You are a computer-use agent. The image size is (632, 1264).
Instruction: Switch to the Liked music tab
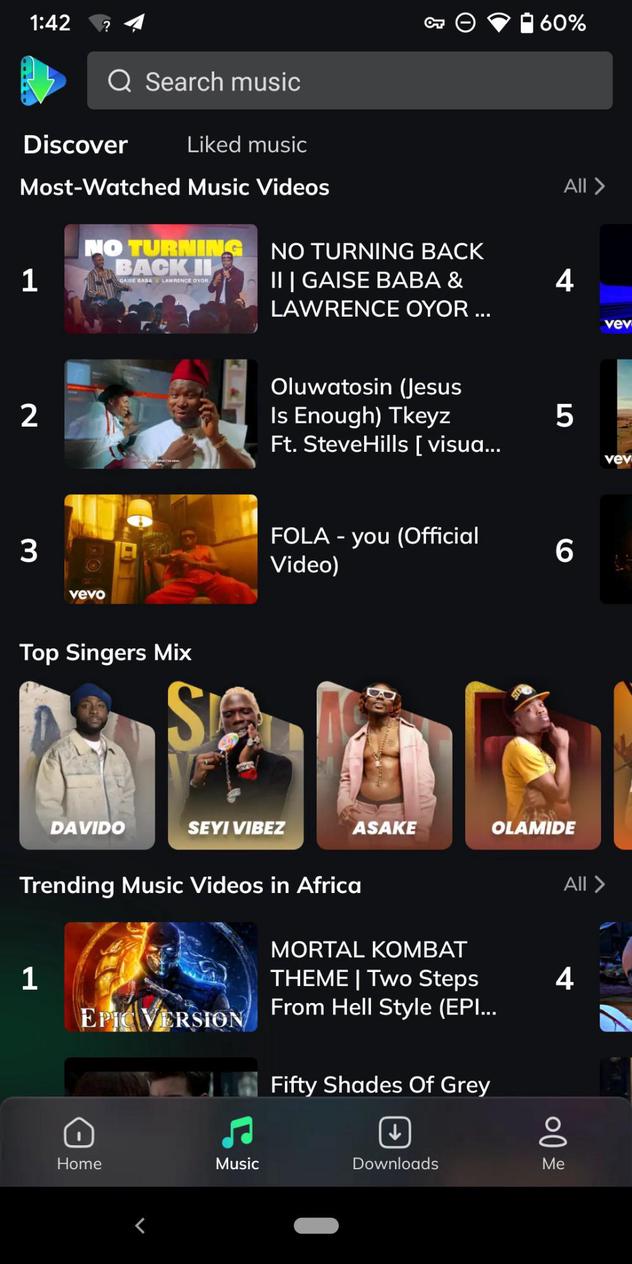tap(246, 145)
